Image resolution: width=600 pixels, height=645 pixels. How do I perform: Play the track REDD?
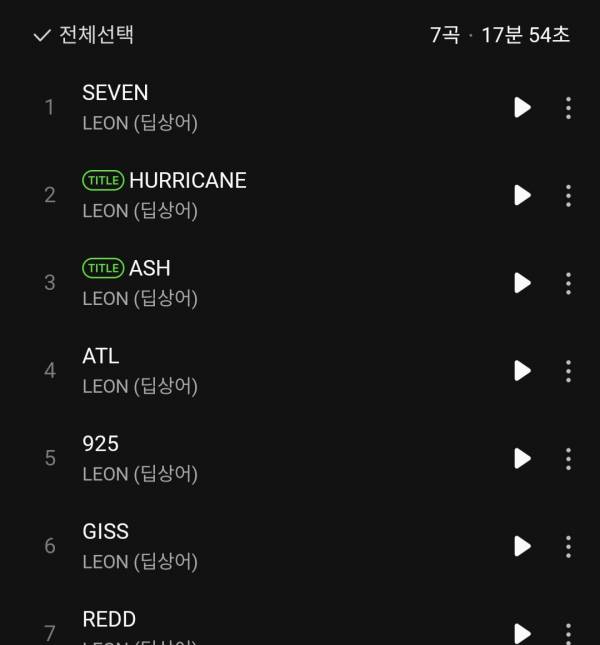pos(522,633)
